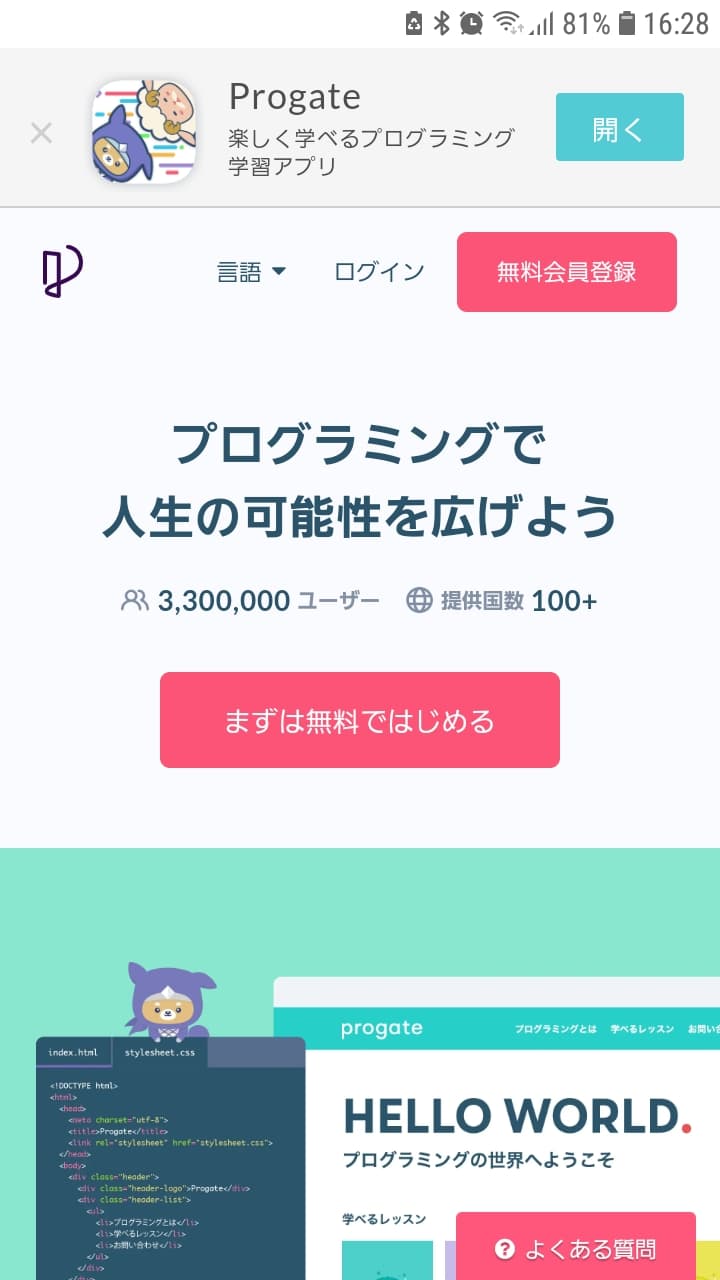Screen dimensions: 720x1280
Task: Select the users icon beside 3,300,000
Action: pyautogui.click(x=133, y=599)
